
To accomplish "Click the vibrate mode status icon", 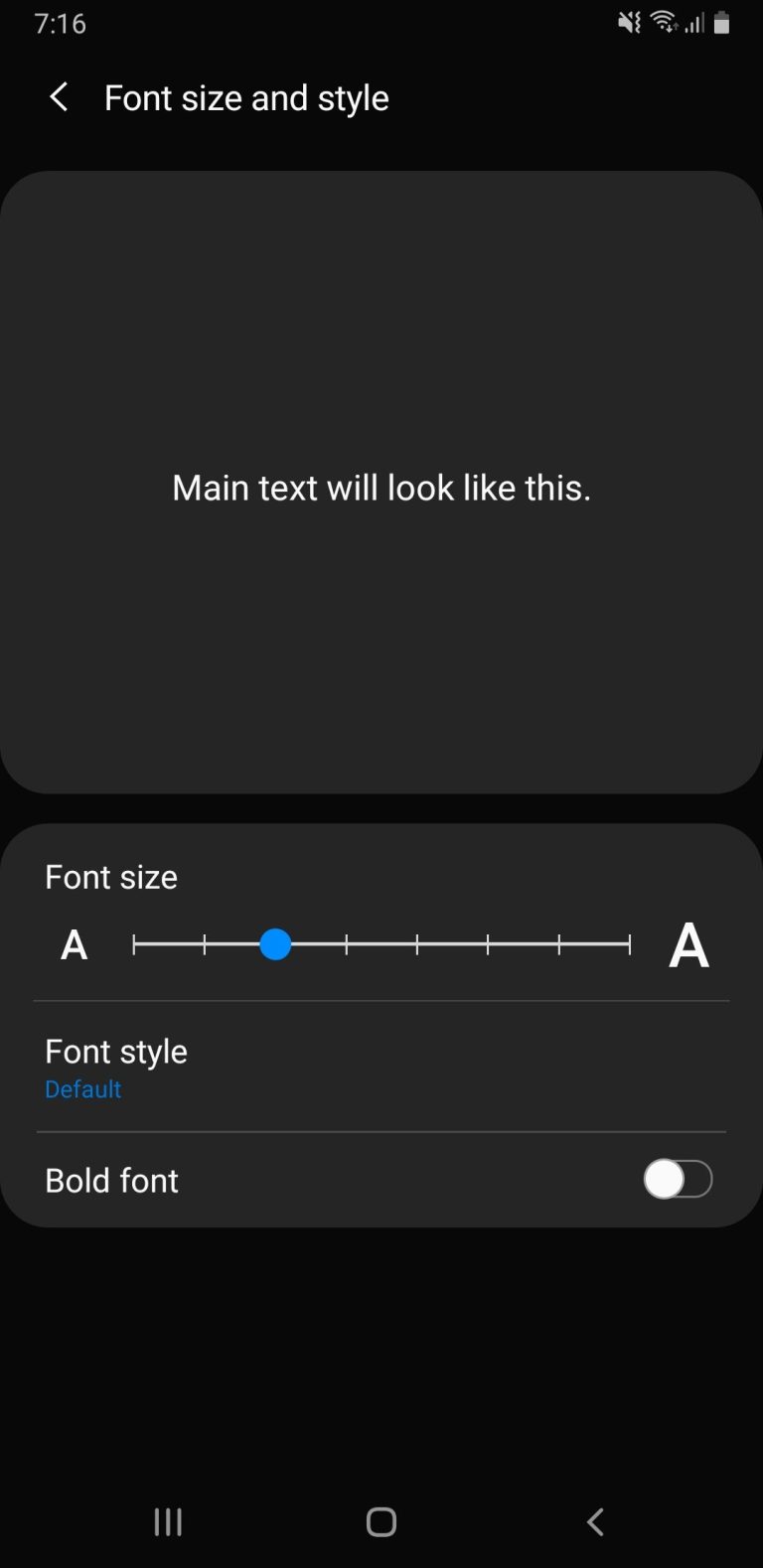I will point(628,22).
